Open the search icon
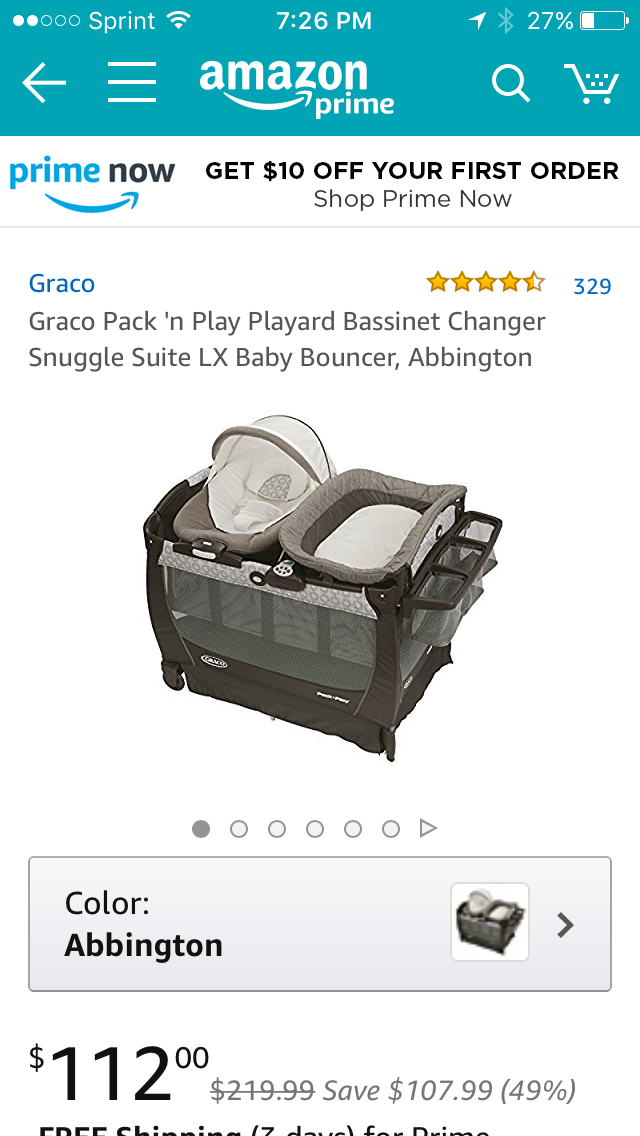The height and width of the screenshot is (1136, 640). click(510, 84)
